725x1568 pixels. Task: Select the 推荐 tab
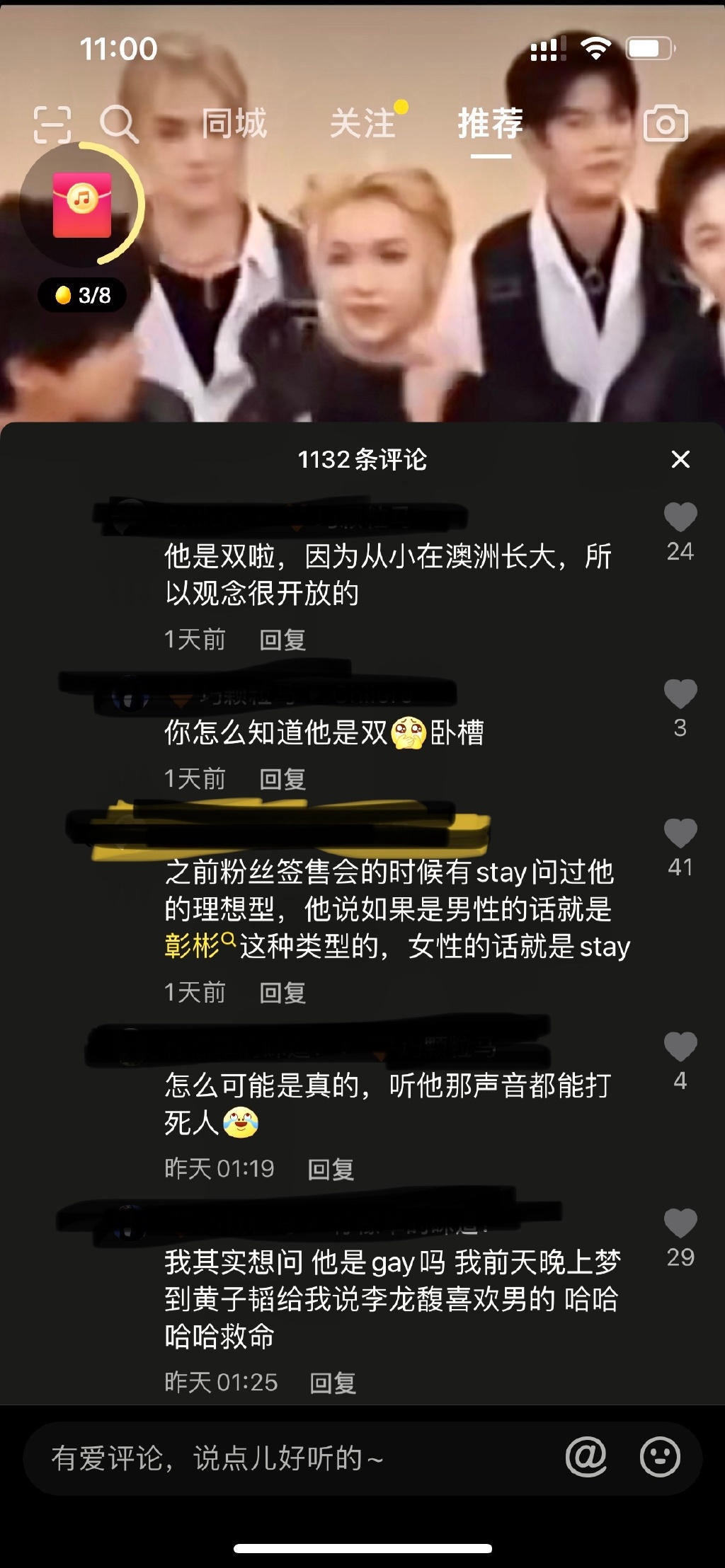(x=490, y=124)
